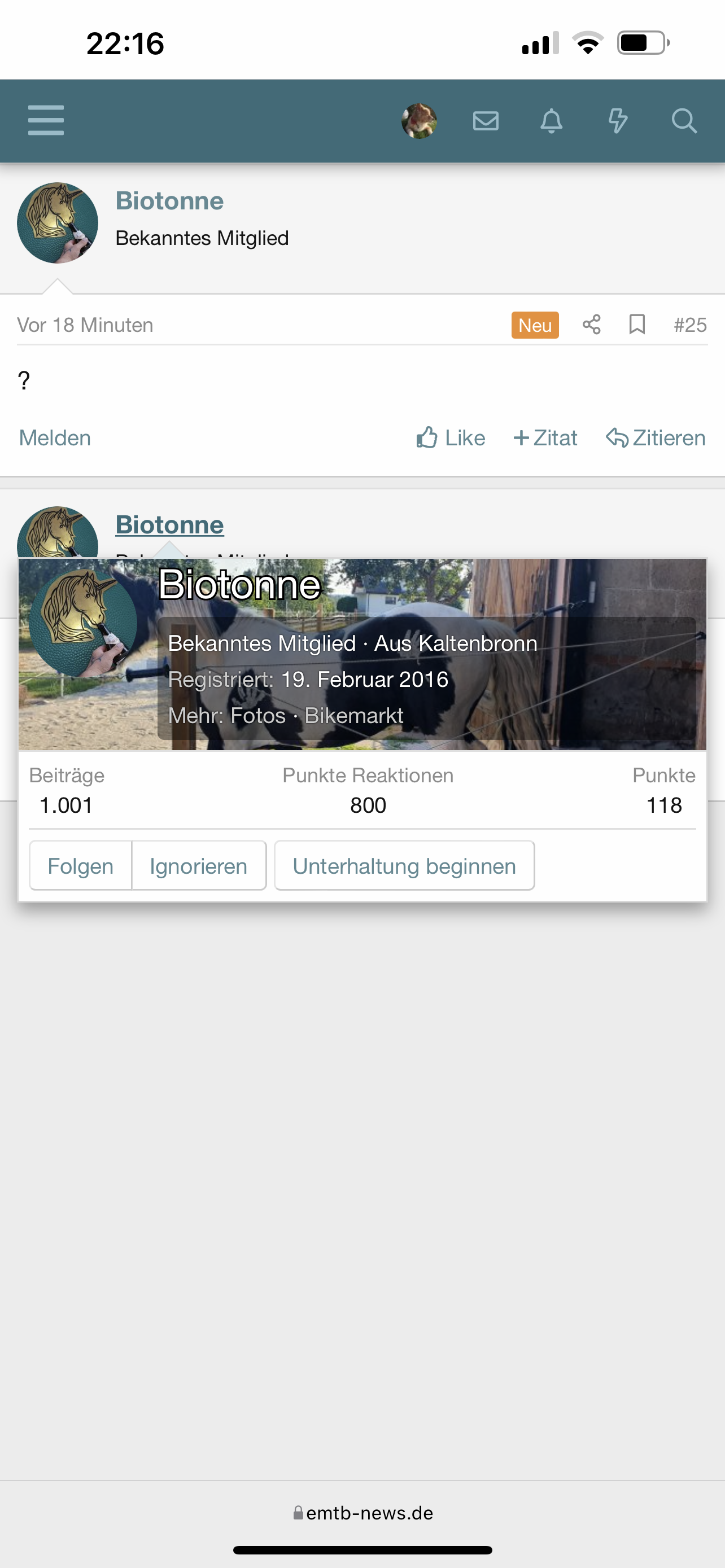Open the notifications bell
The height and width of the screenshot is (1568, 725).
point(552,121)
